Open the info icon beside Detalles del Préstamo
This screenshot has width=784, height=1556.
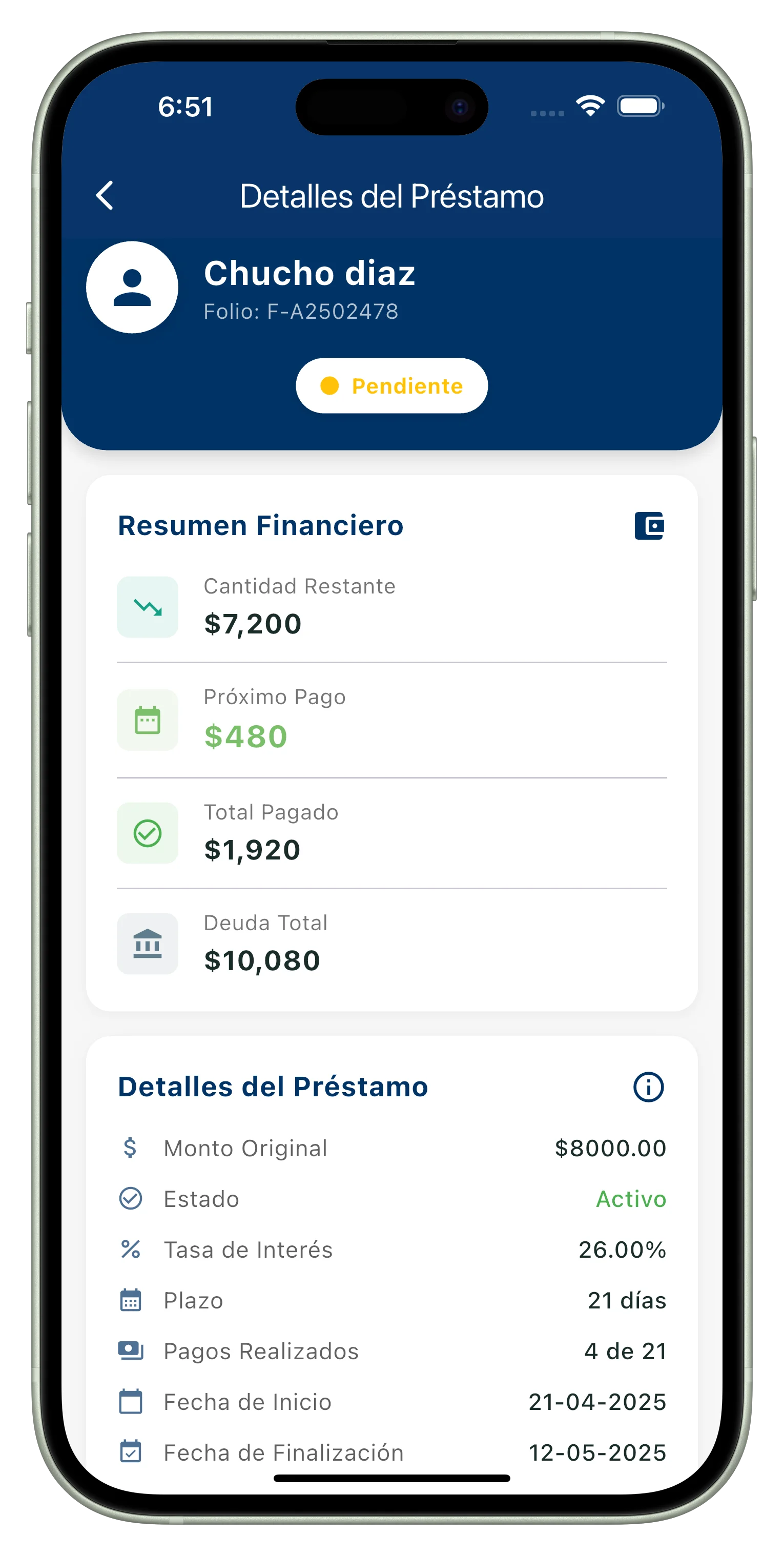(648, 1087)
